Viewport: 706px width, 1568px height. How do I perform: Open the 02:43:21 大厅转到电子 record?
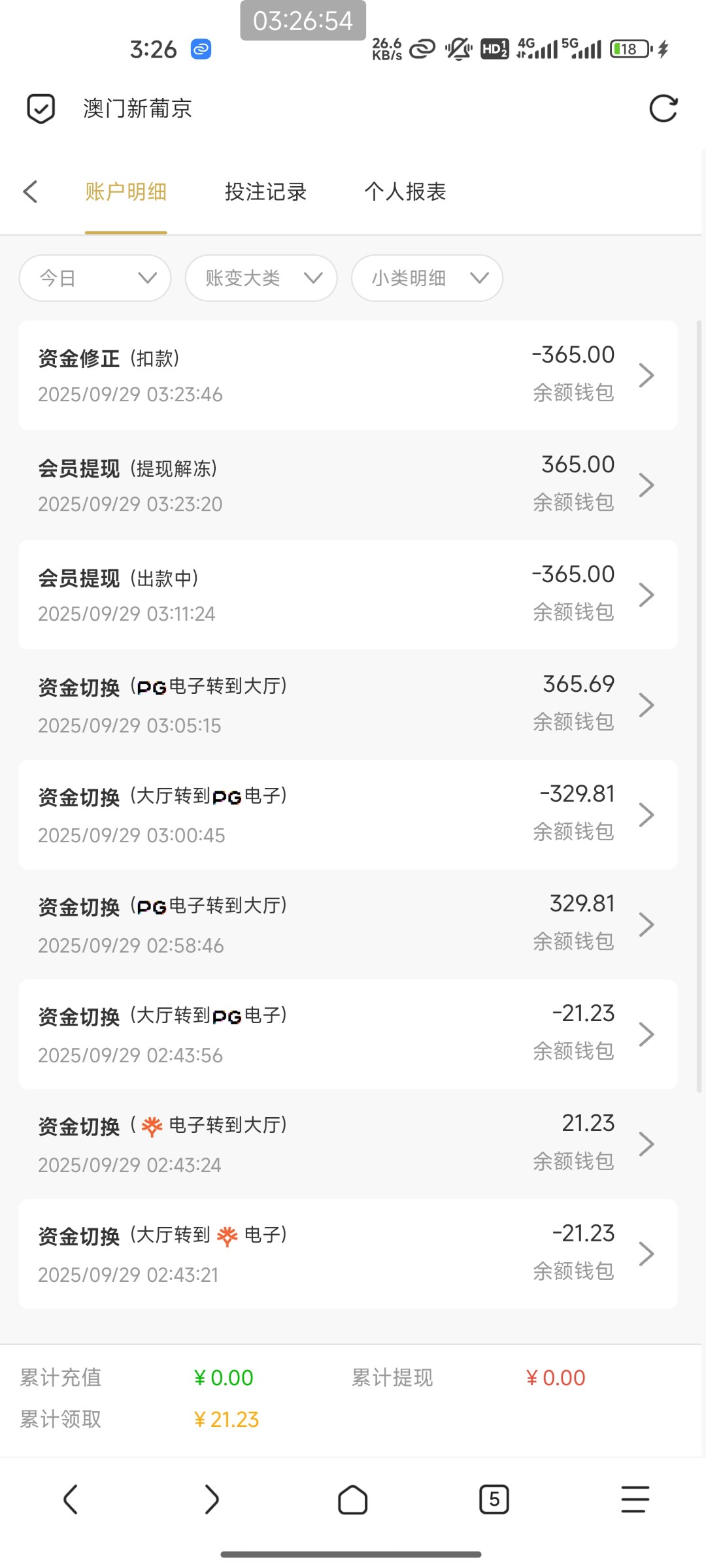click(348, 1253)
